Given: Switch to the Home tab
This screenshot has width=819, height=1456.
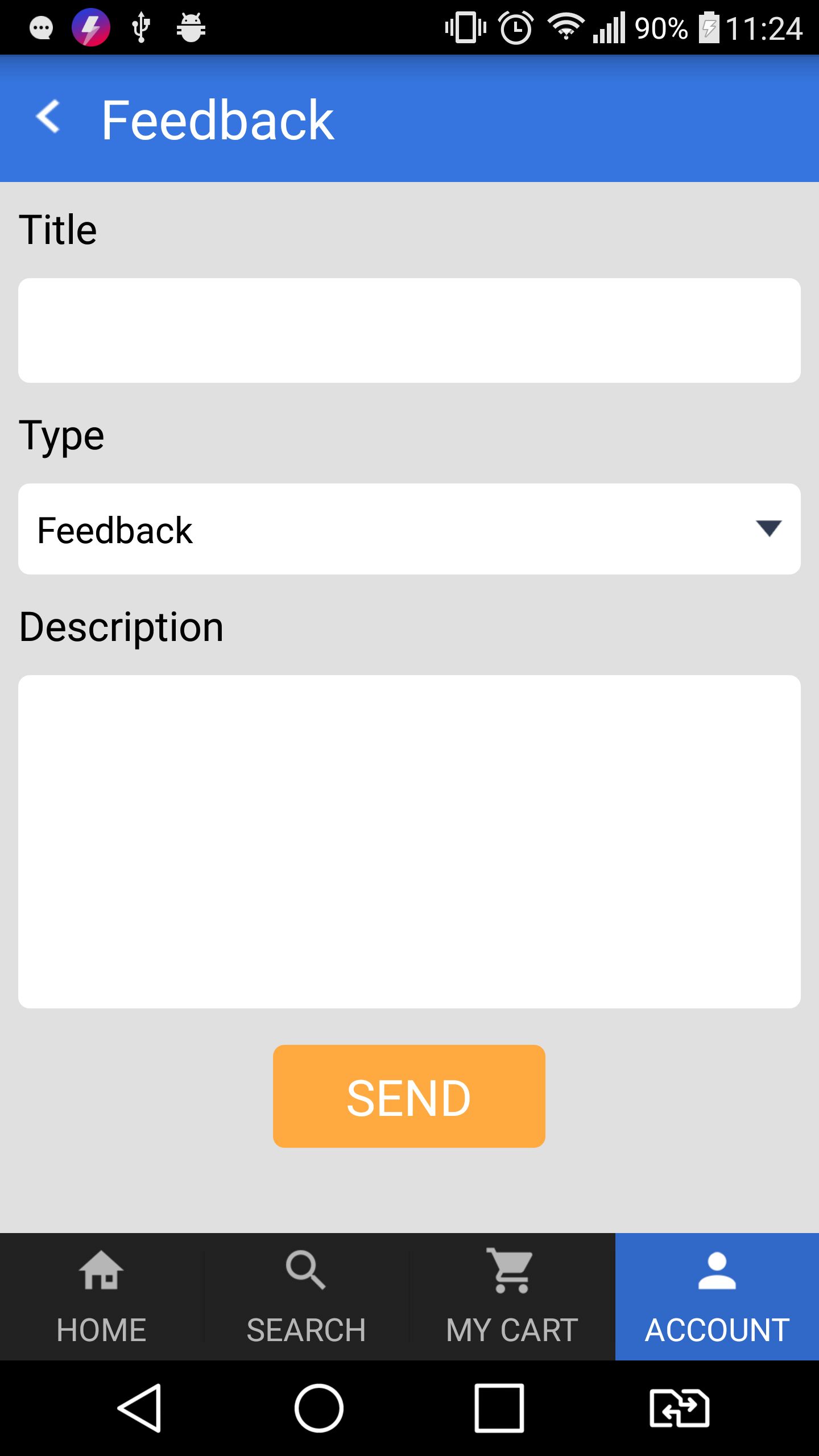Looking at the screenshot, I should [102, 1298].
